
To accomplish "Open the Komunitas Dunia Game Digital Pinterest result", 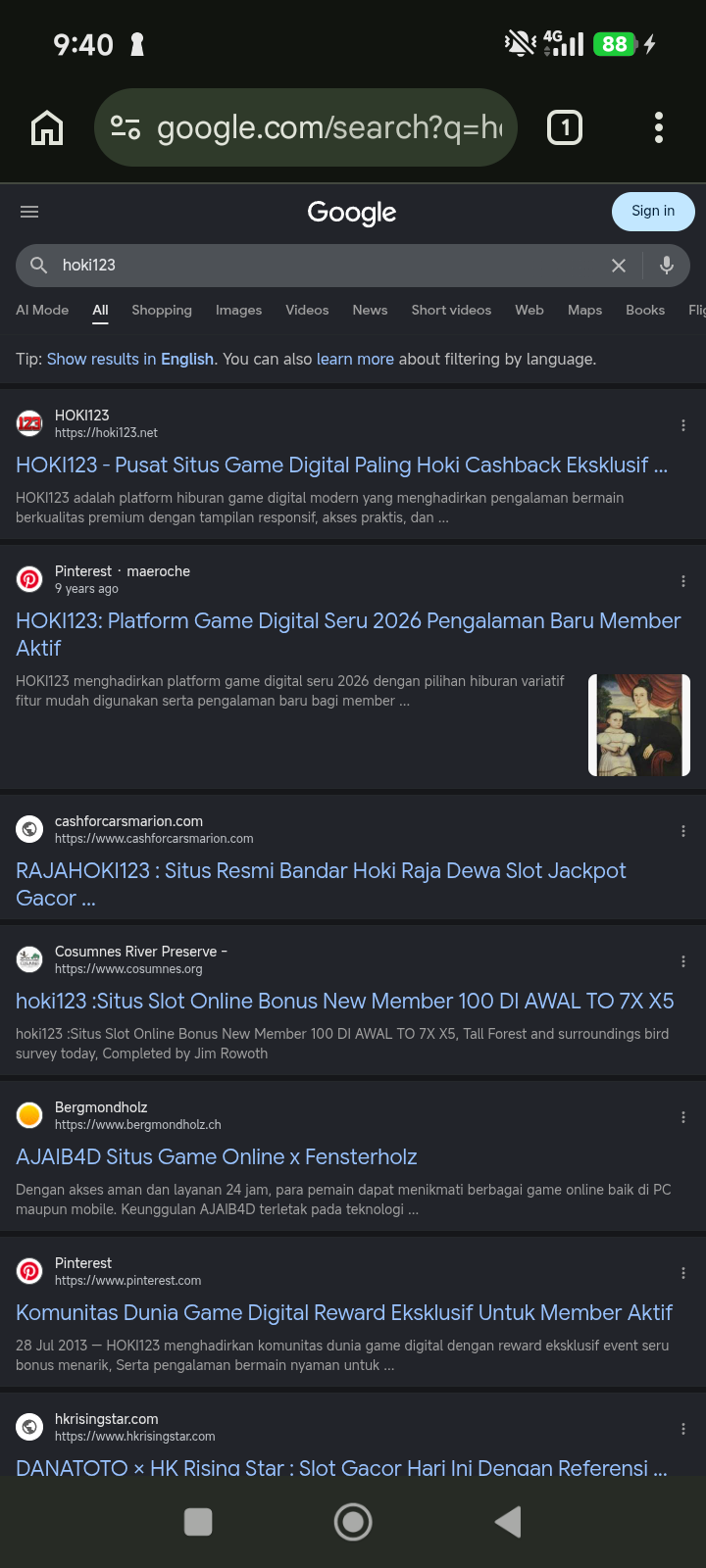I will (x=344, y=1313).
